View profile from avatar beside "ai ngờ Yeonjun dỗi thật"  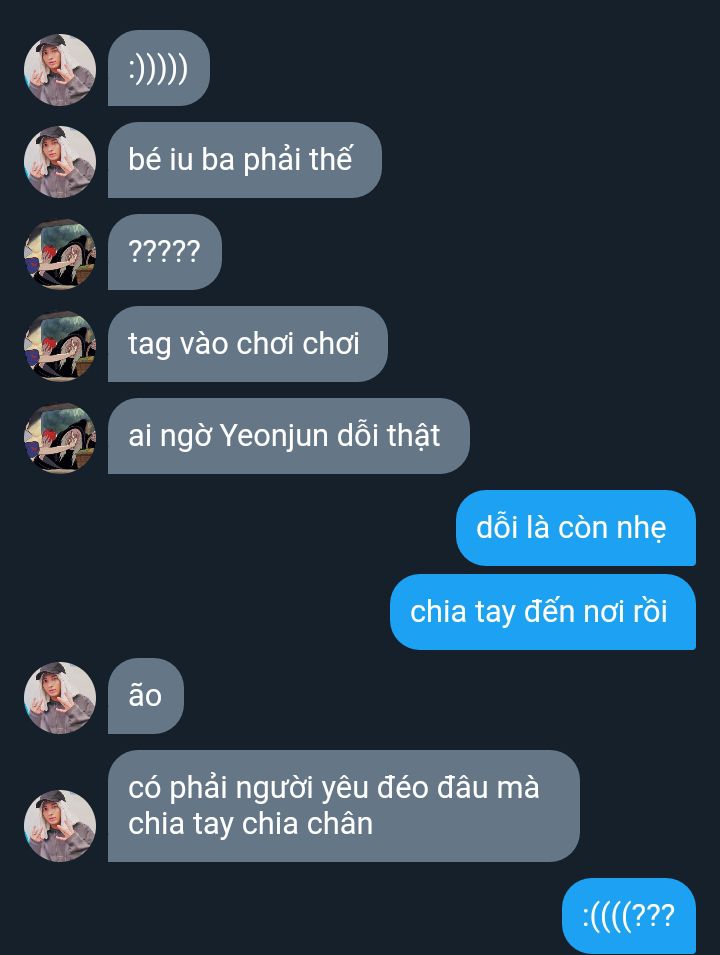pos(60,437)
